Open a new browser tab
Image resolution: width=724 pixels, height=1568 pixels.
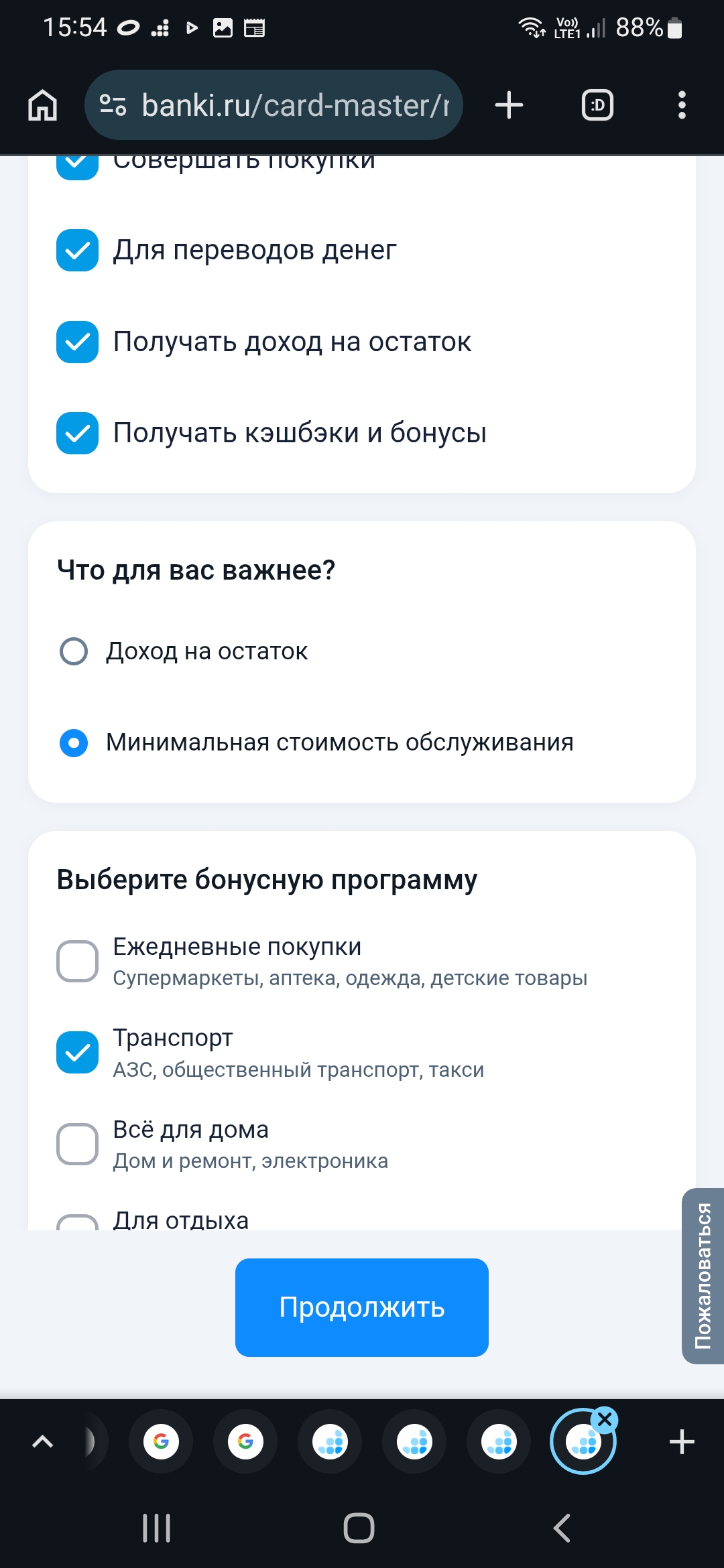[x=509, y=105]
